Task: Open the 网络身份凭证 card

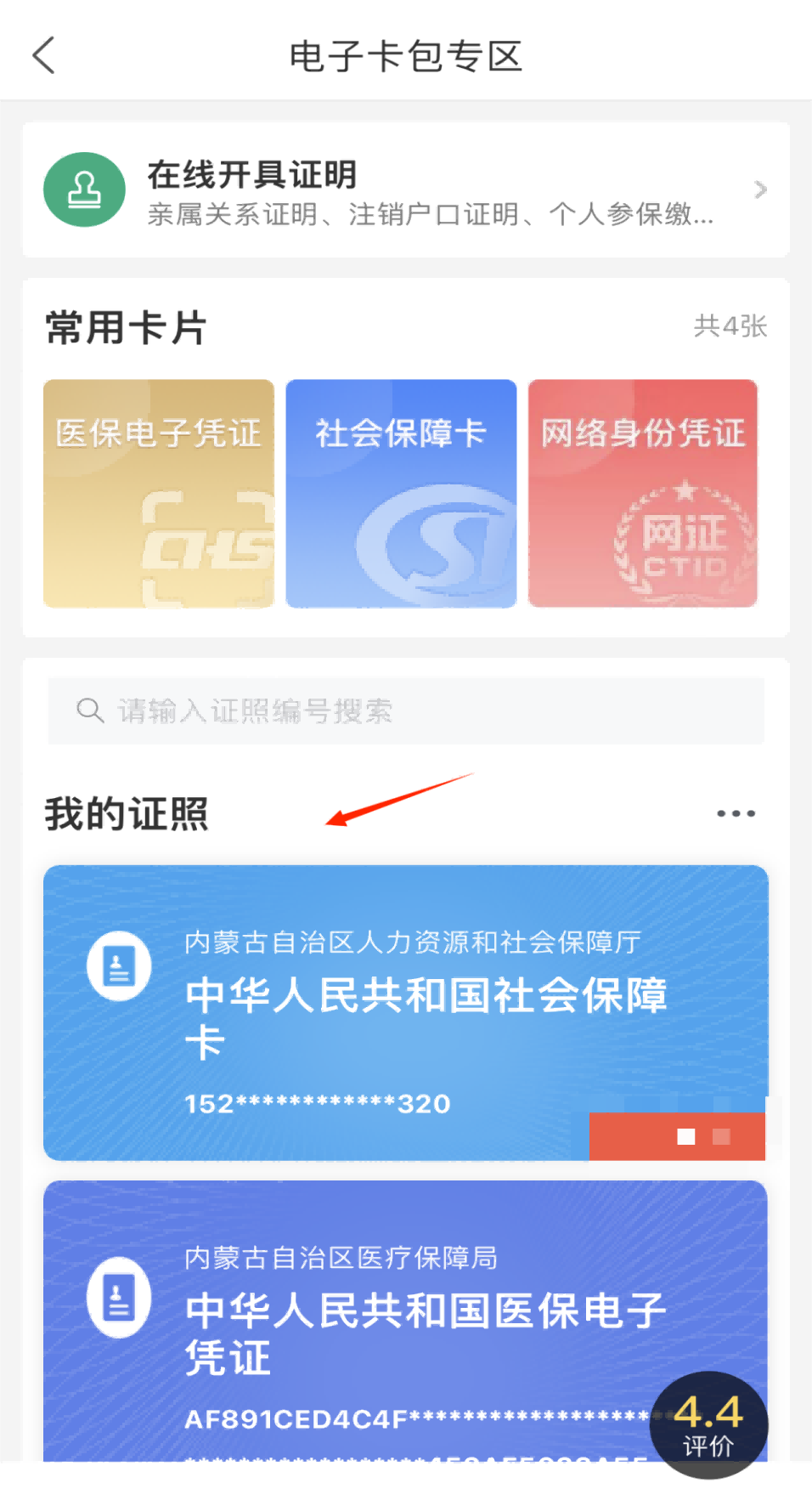Action: tap(643, 493)
